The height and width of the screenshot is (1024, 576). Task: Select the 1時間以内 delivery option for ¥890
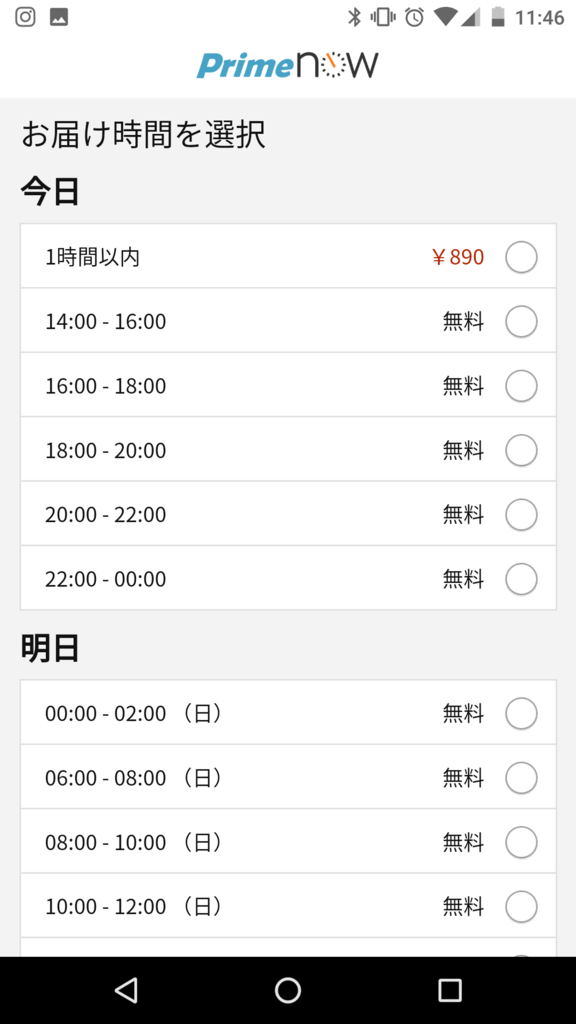click(288, 256)
